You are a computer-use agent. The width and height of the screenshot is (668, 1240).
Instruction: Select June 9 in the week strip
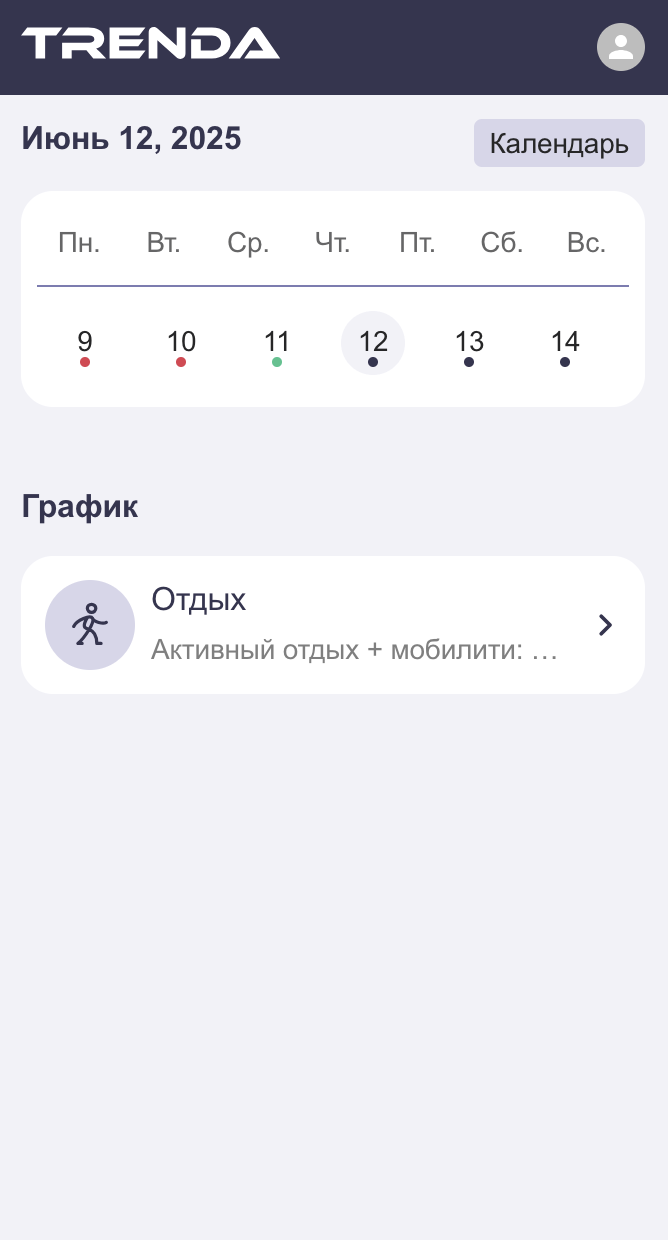(x=85, y=343)
